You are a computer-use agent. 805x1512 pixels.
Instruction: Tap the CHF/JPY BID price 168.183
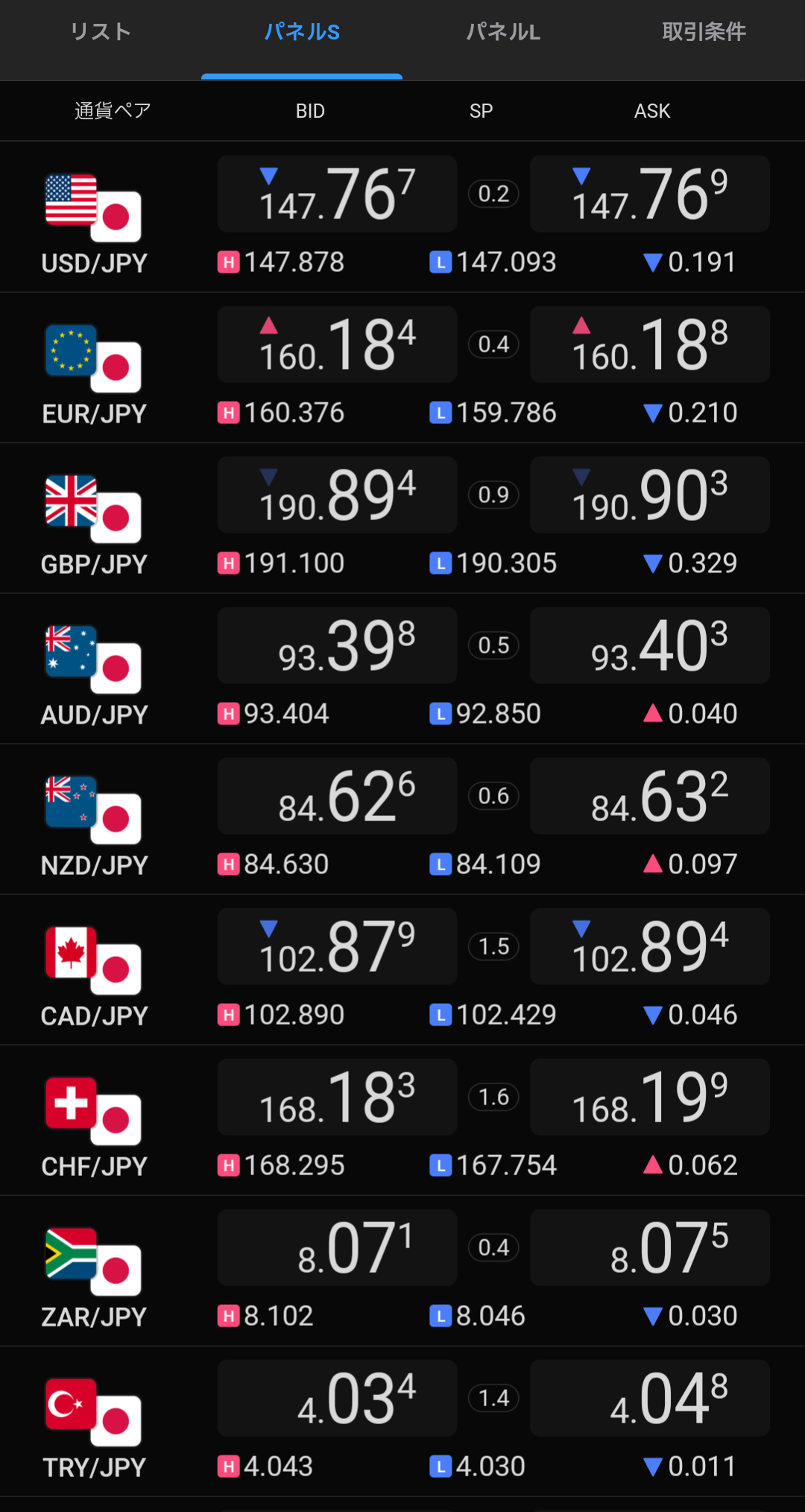pyautogui.click(x=337, y=1097)
